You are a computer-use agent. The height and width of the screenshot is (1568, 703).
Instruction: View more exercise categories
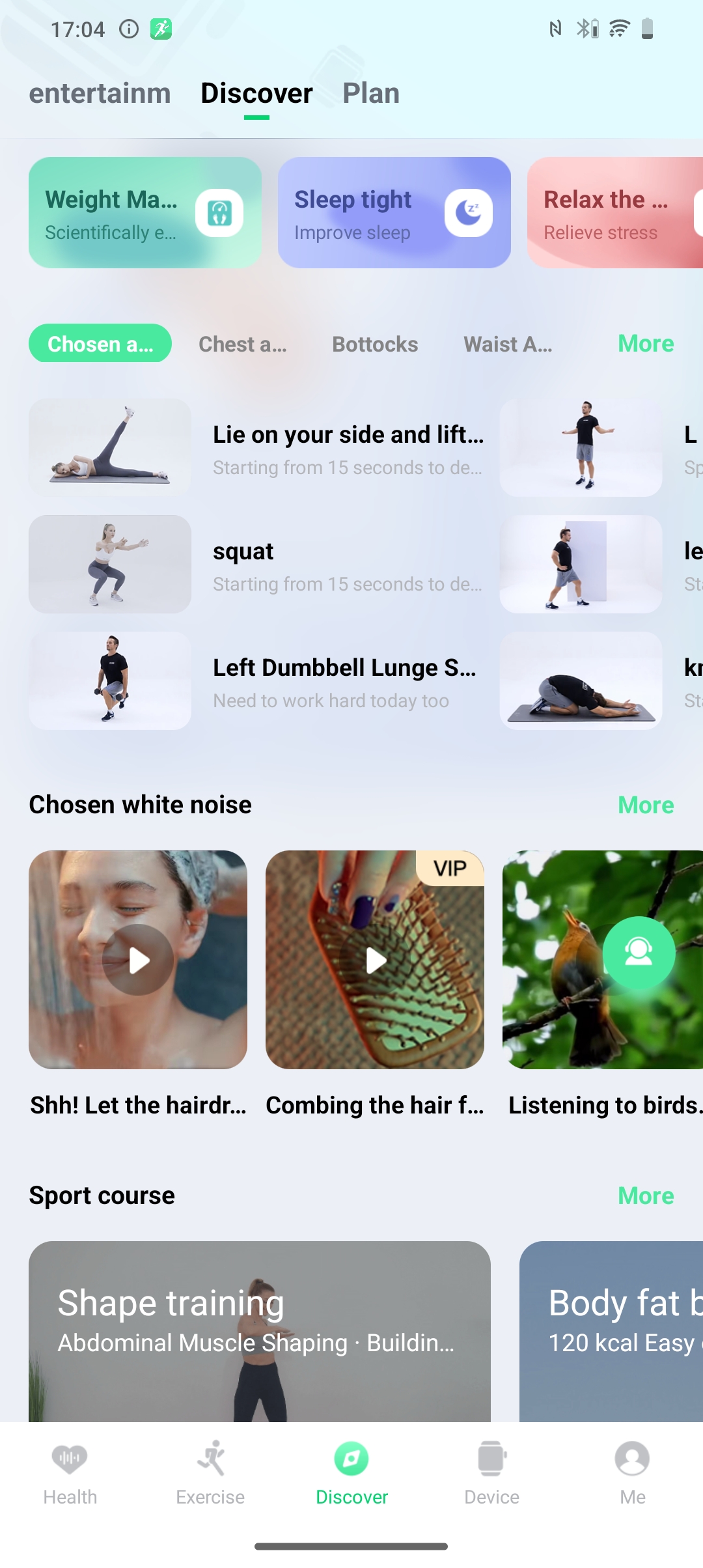[x=646, y=344]
